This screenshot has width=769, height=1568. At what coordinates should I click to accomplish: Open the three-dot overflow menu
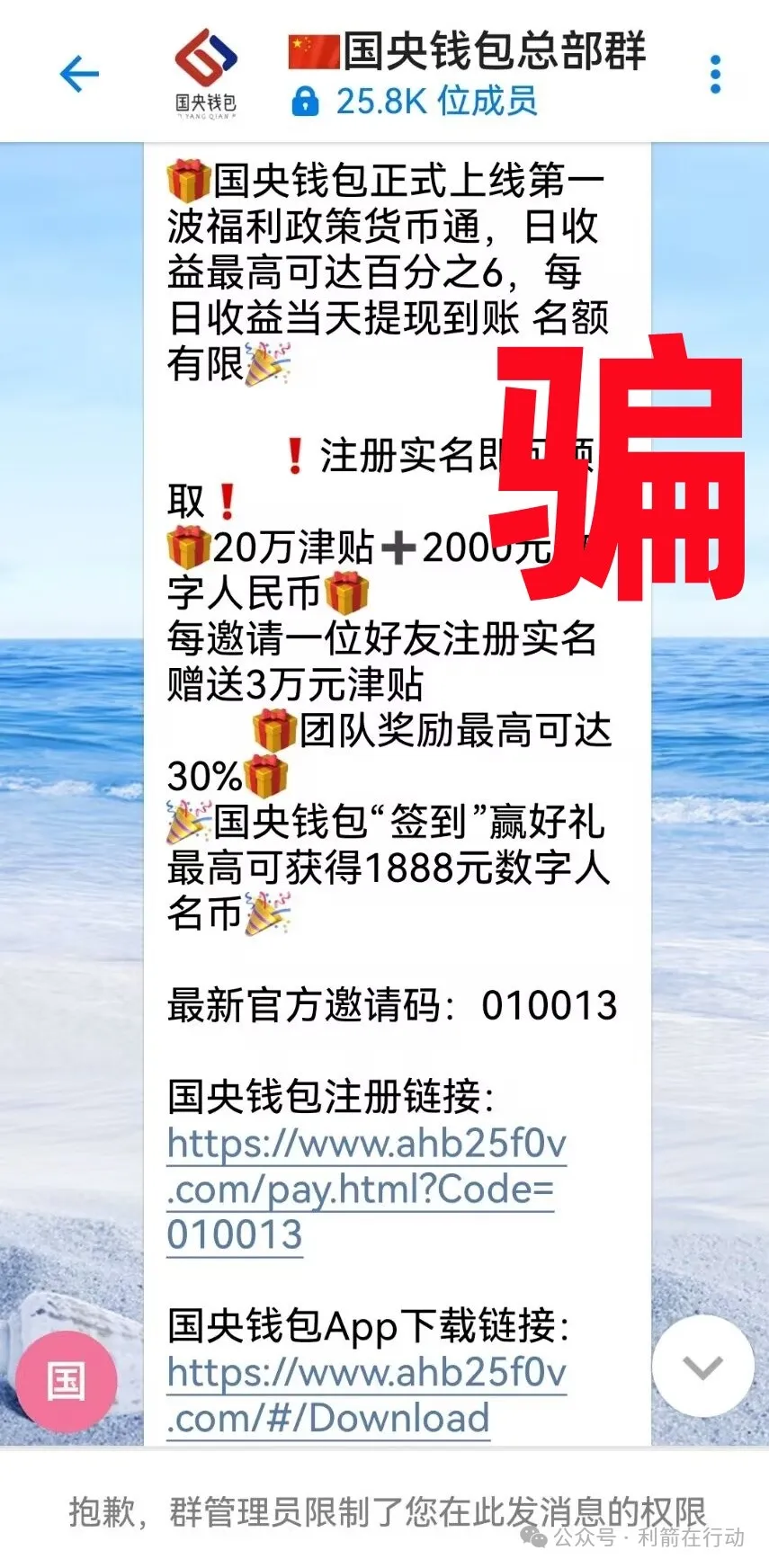(x=715, y=74)
